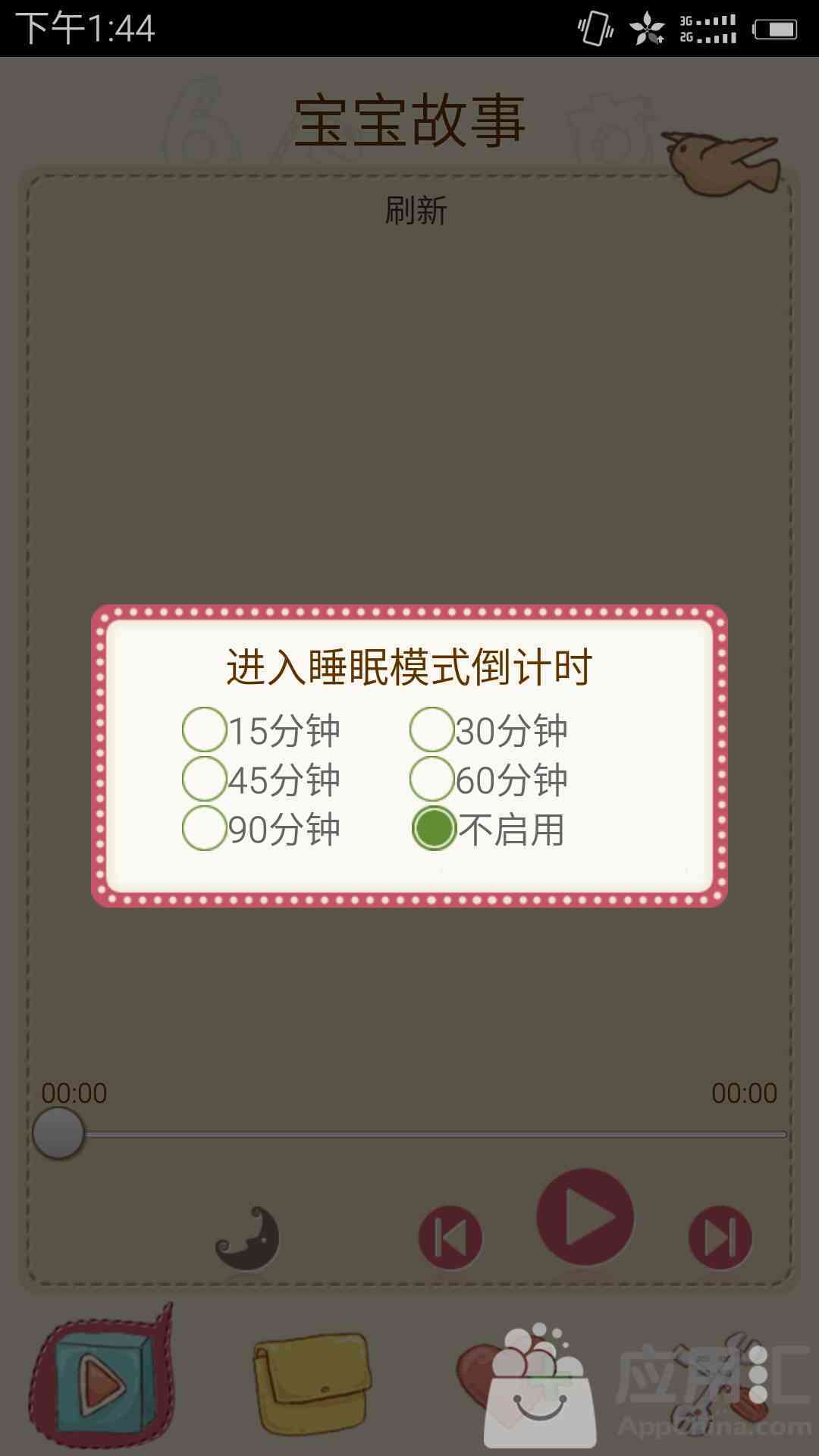This screenshot has height=1456, width=819.
Task: Switch to the player tab with play cube
Action: point(102,1380)
